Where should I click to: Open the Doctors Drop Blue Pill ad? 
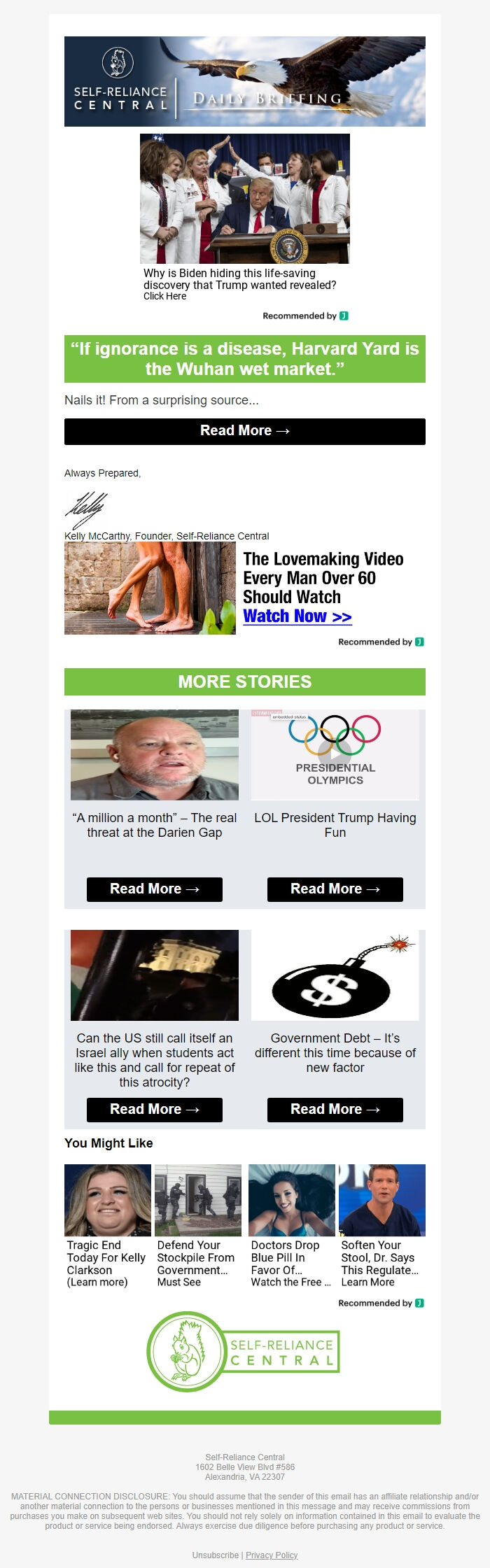coord(291,1201)
